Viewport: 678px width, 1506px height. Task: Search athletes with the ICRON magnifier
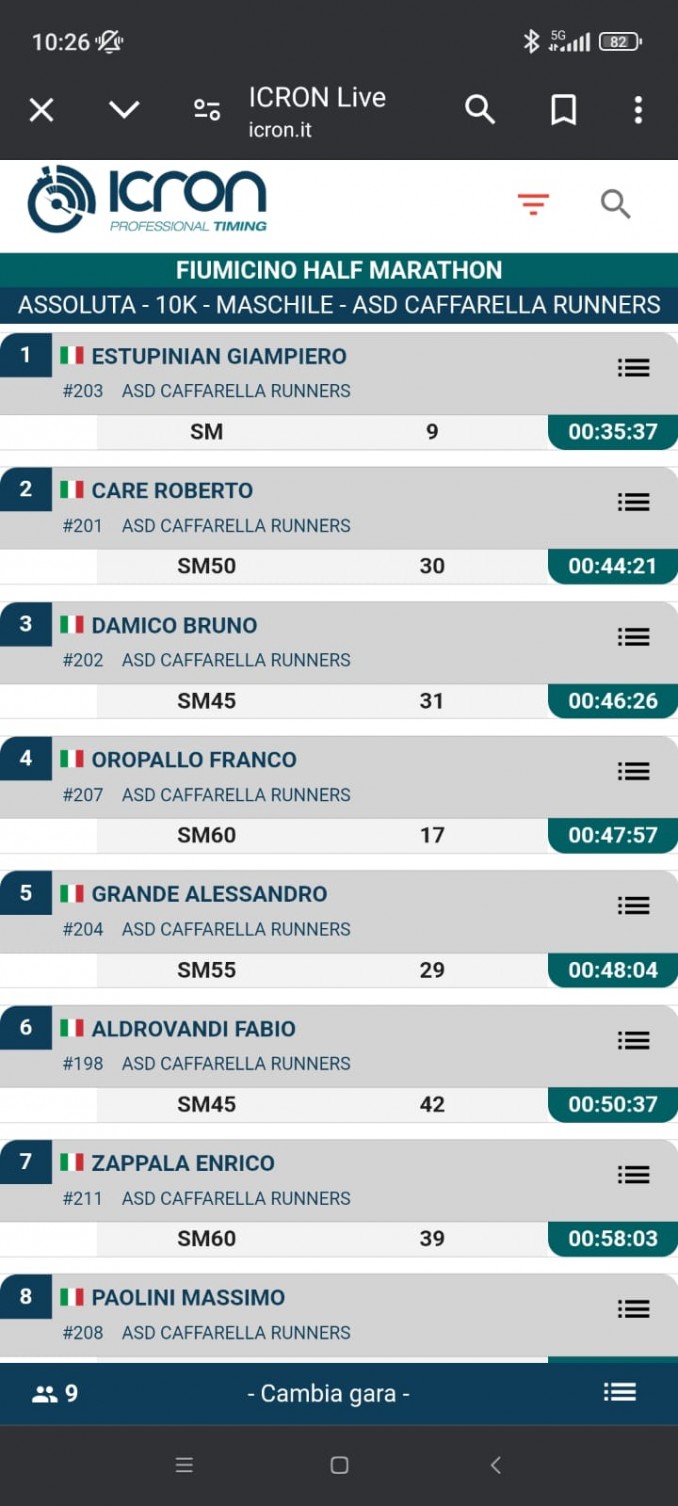(615, 204)
